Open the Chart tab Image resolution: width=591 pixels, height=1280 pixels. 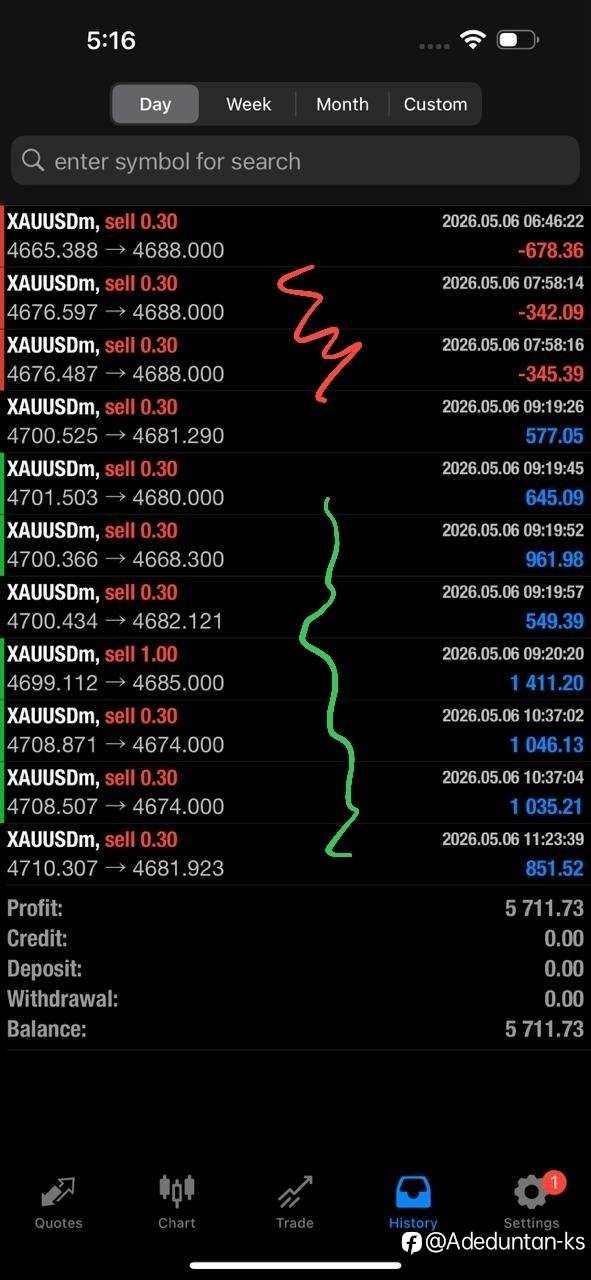pyautogui.click(x=177, y=1202)
